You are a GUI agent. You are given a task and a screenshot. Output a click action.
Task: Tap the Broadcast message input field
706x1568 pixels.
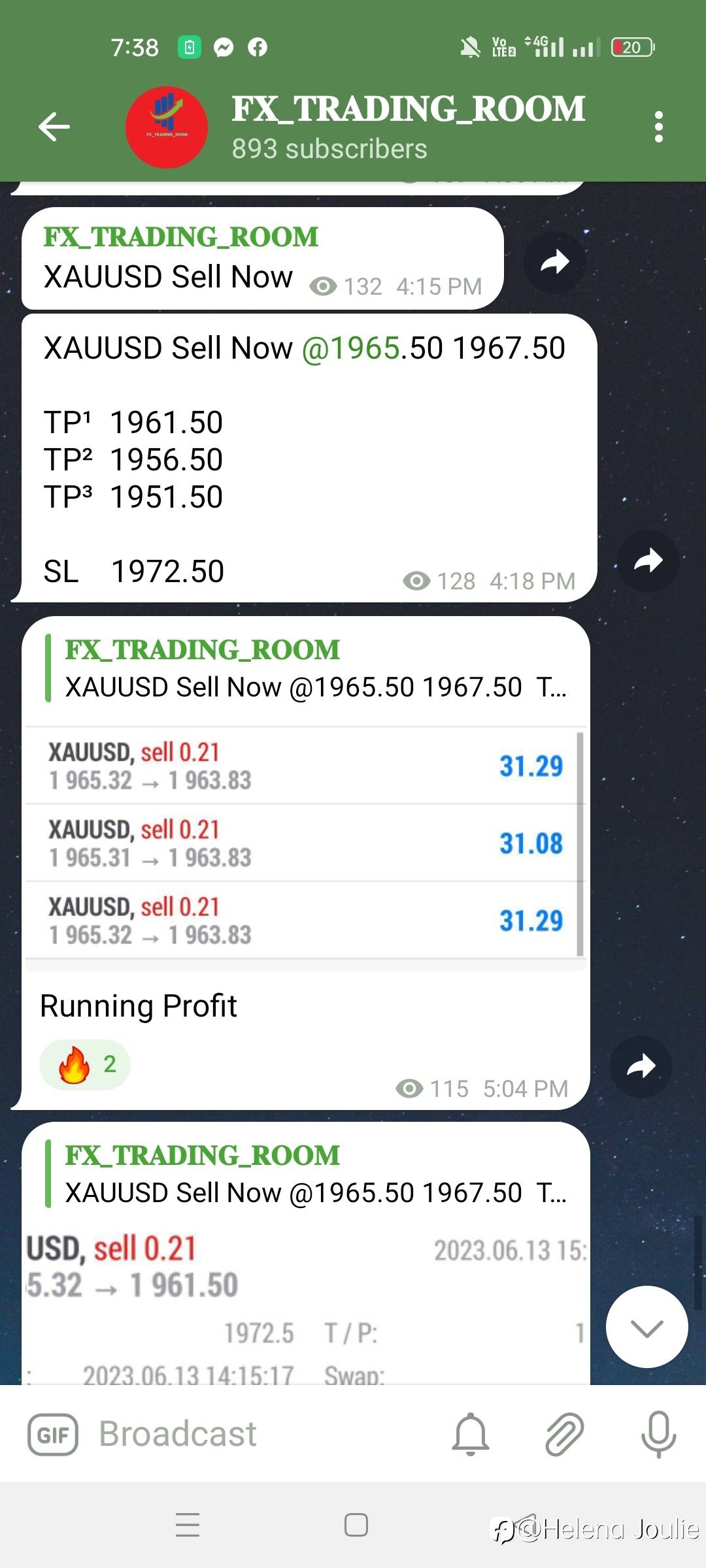coord(261,1434)
